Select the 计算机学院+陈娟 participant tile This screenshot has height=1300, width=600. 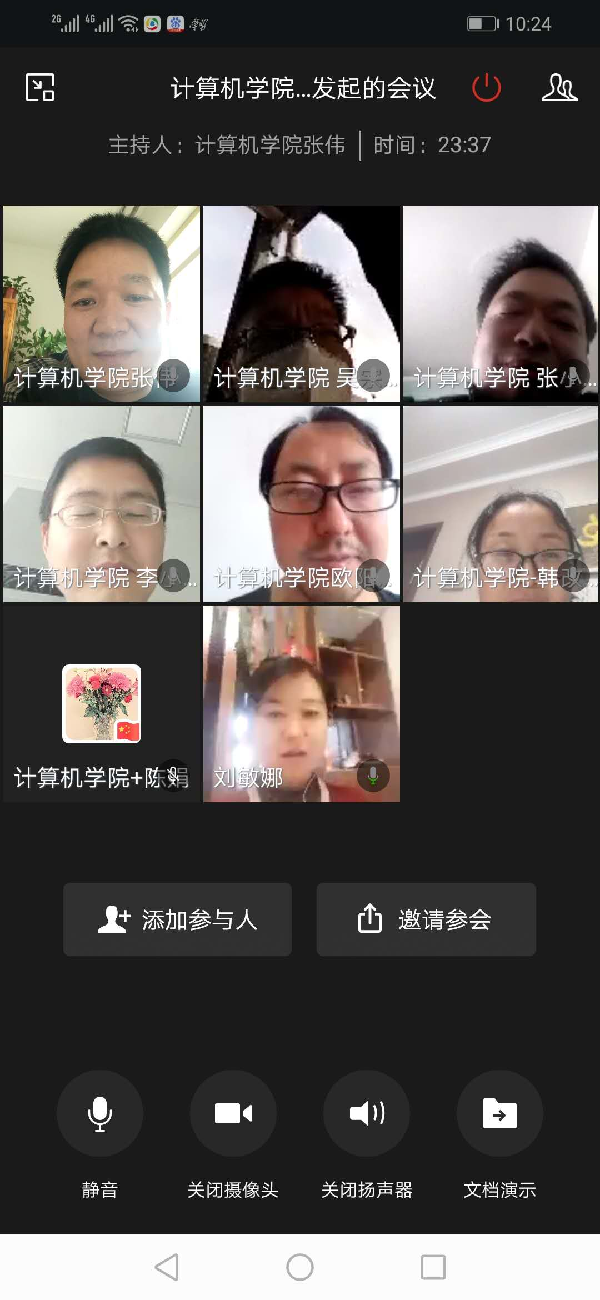click(x=101, y=703)
